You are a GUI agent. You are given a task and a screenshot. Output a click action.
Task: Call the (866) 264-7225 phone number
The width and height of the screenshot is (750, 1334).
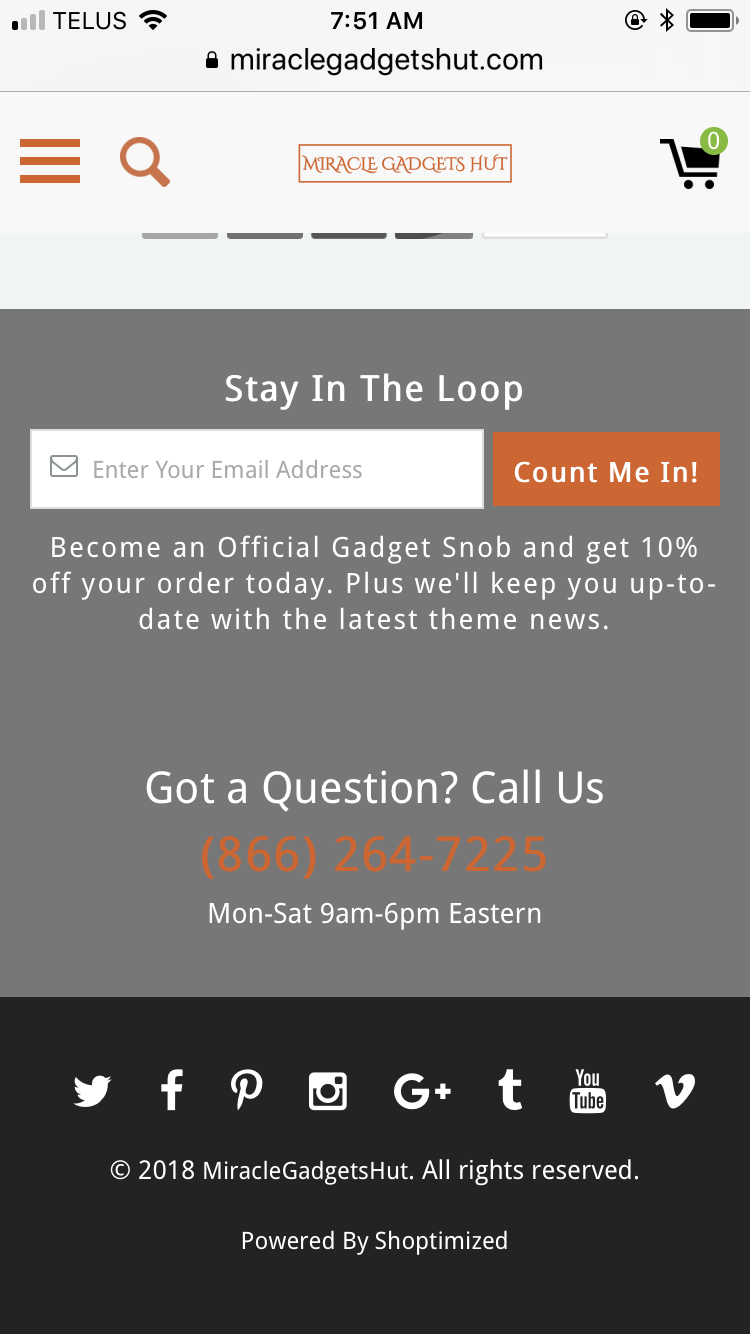[x=374, y=855]
